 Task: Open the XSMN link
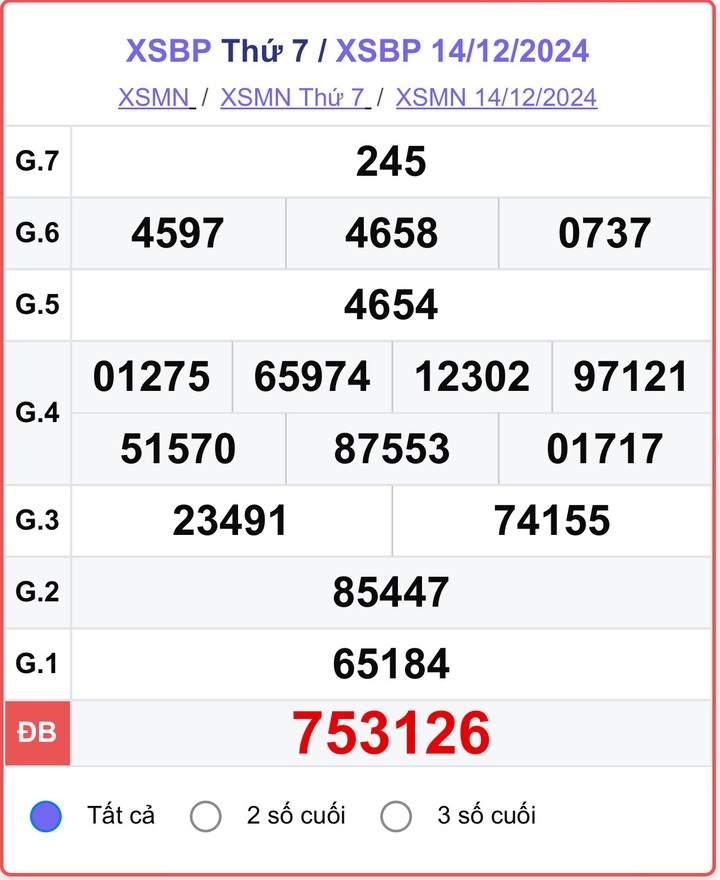155,97
